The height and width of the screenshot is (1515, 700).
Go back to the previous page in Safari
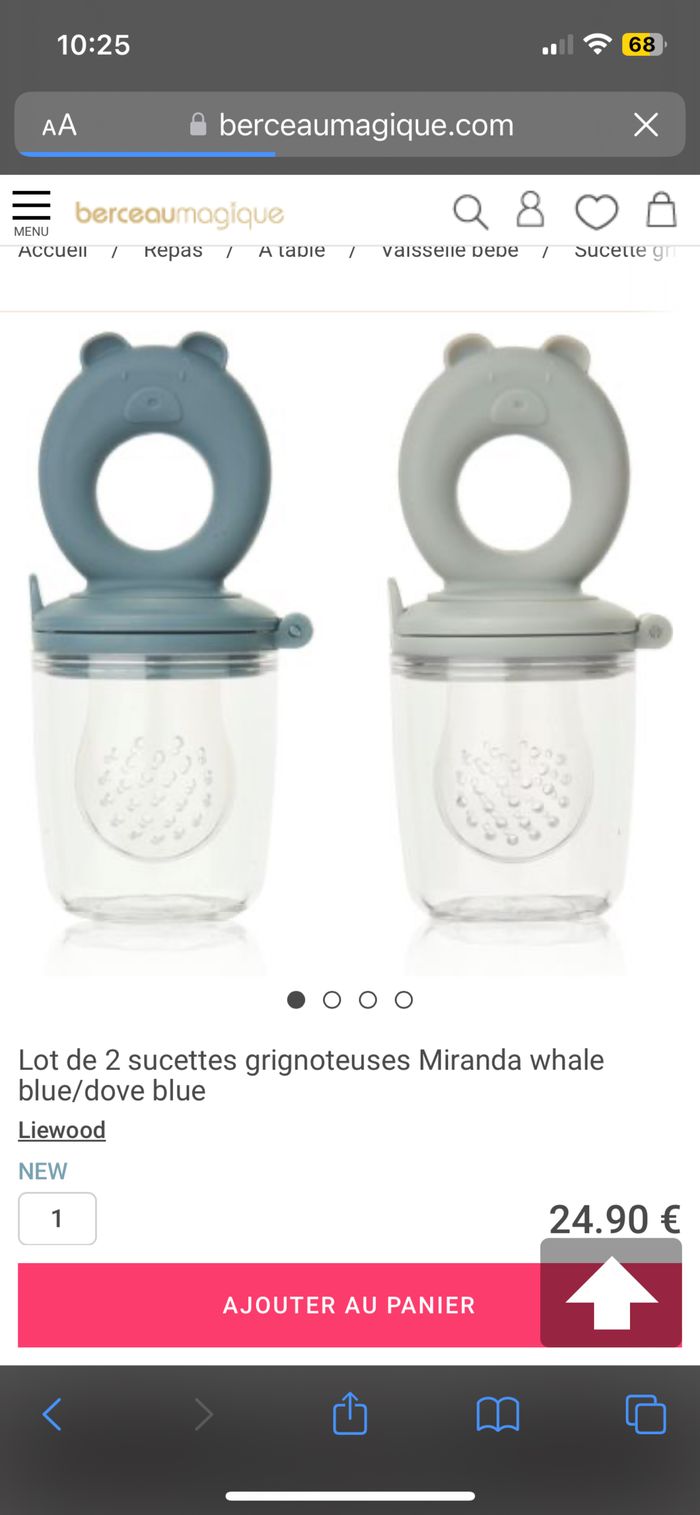pyautogui.click(x=52, y=1414)
